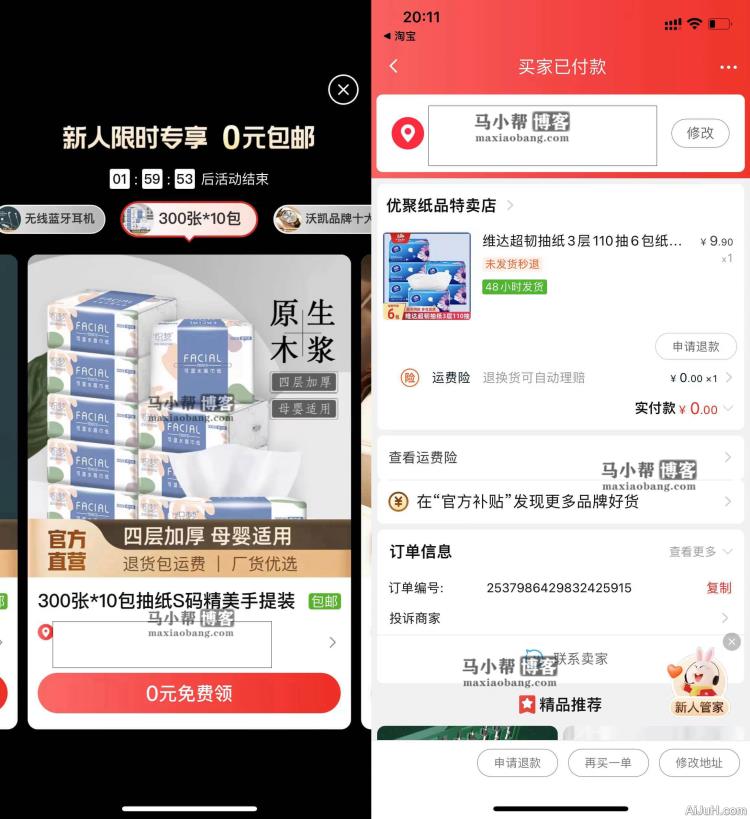This screenshot has height=819, width=750.
Task: Open 查看运费险
Action: (560, 457)
